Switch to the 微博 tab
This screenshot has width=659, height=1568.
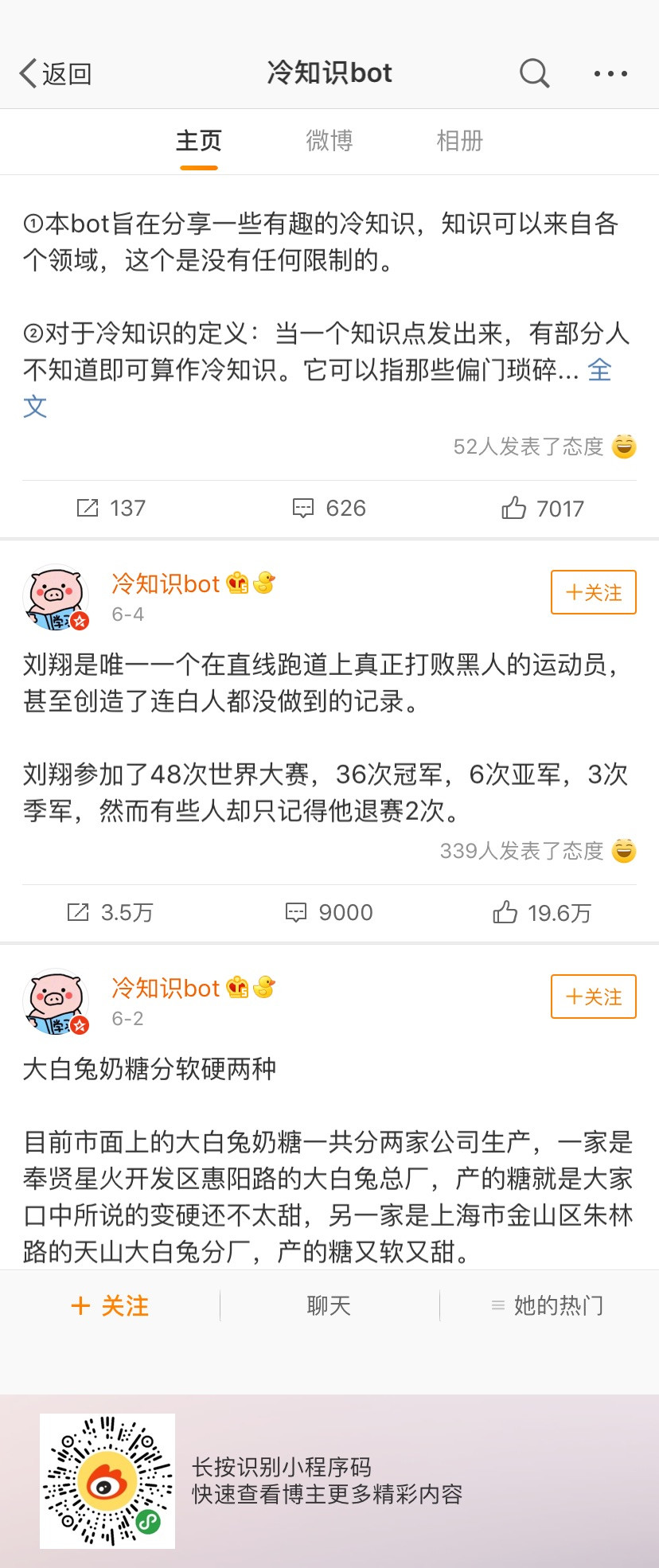click(329, 141)
